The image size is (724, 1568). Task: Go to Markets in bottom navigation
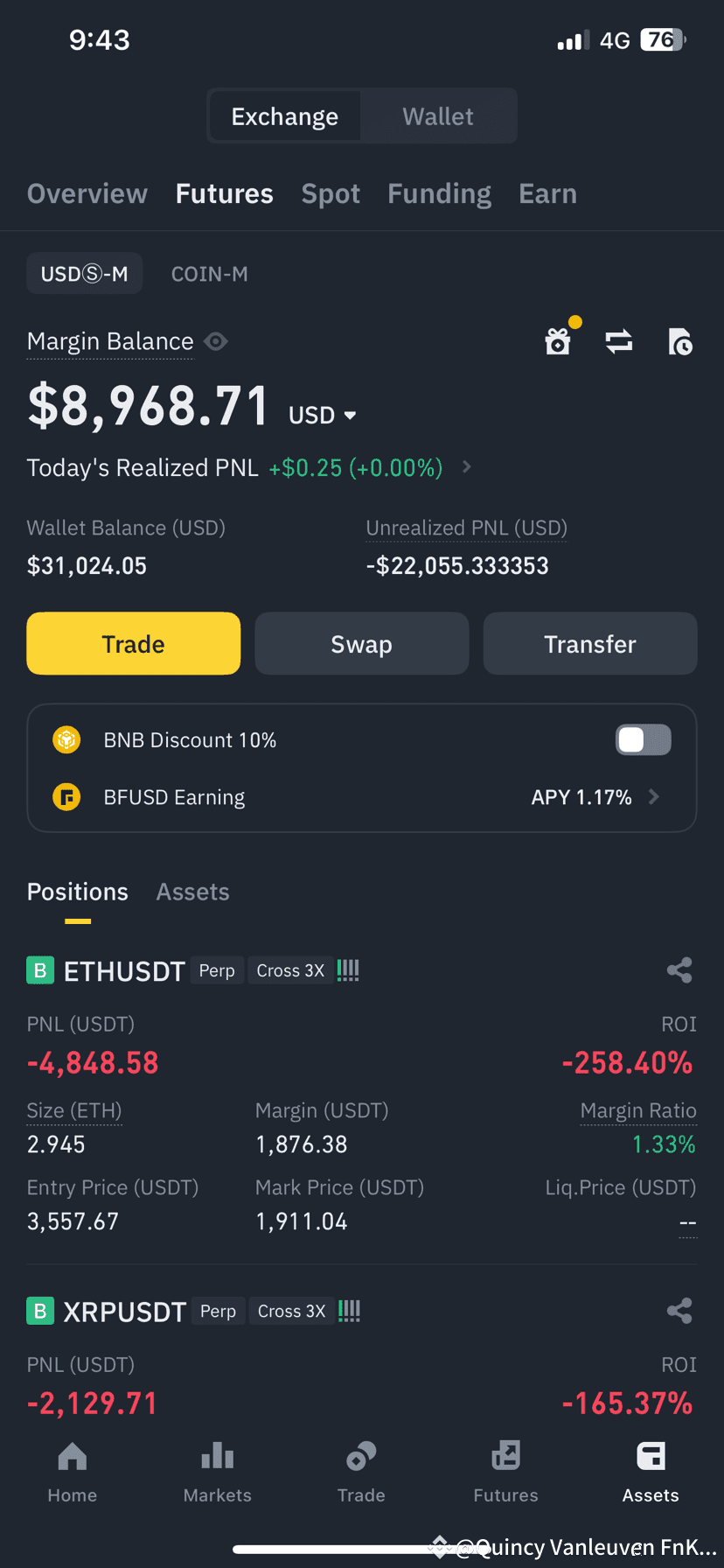[x=218, y=1473]
